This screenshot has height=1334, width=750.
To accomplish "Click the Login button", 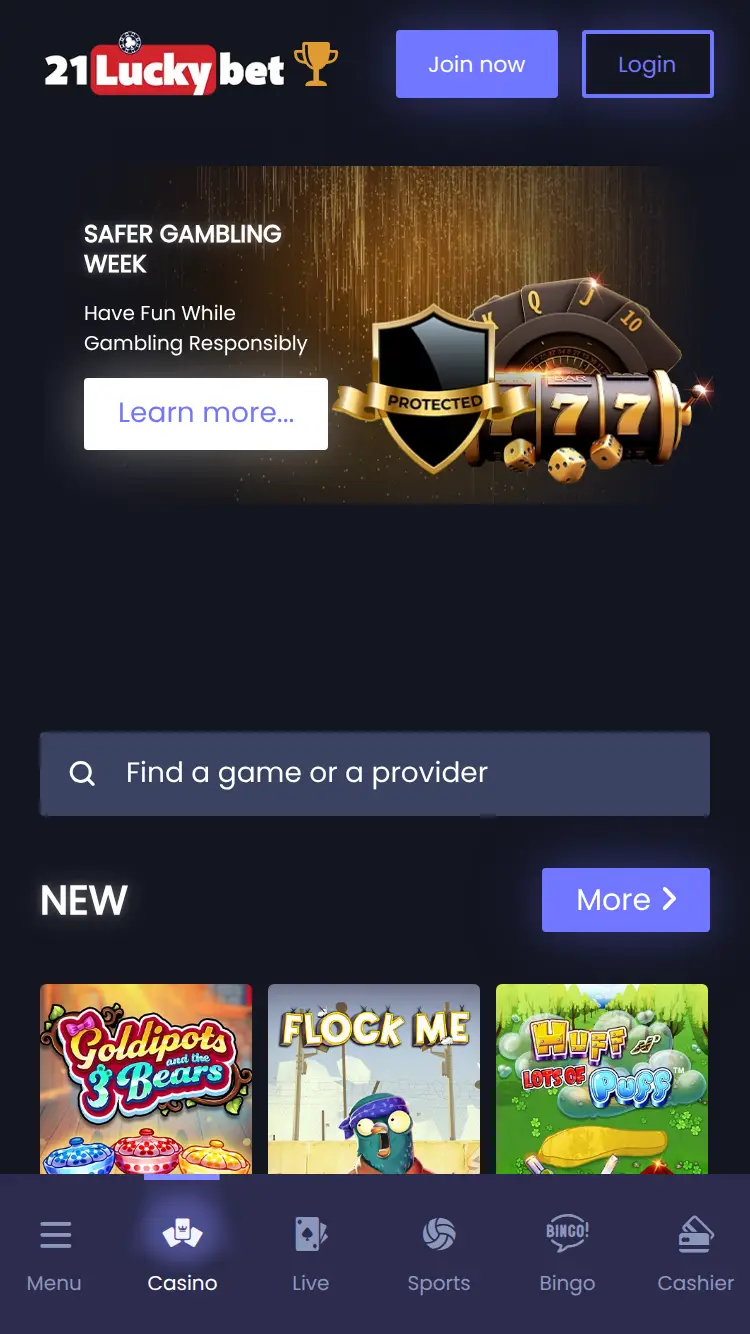I will 647,63.
